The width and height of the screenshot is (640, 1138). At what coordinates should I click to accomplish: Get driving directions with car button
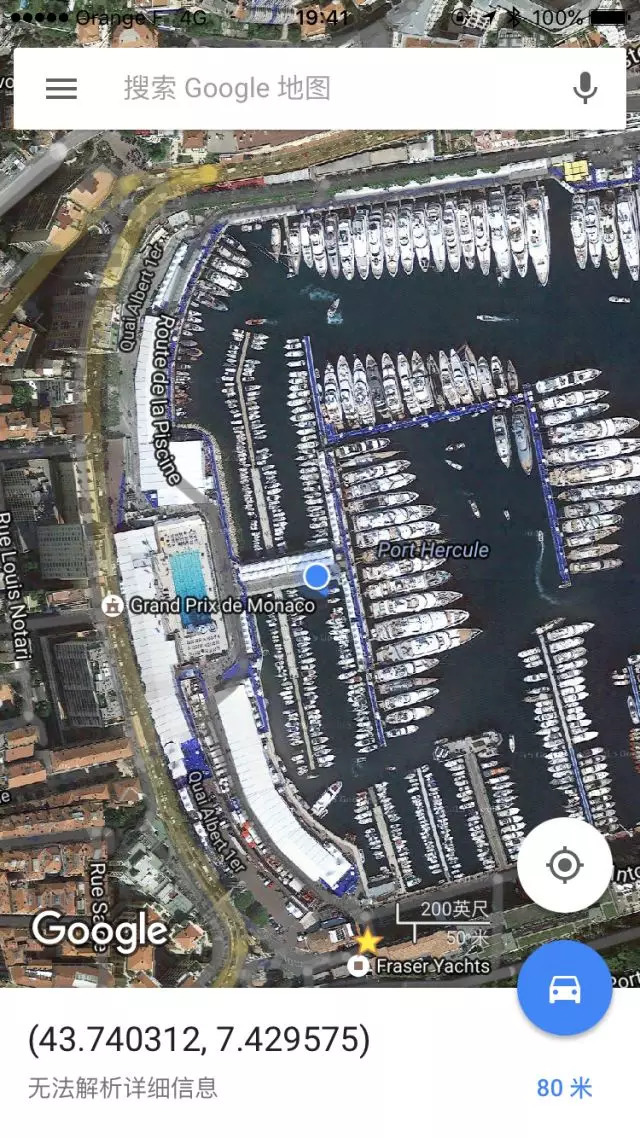[x=564, y=988]
